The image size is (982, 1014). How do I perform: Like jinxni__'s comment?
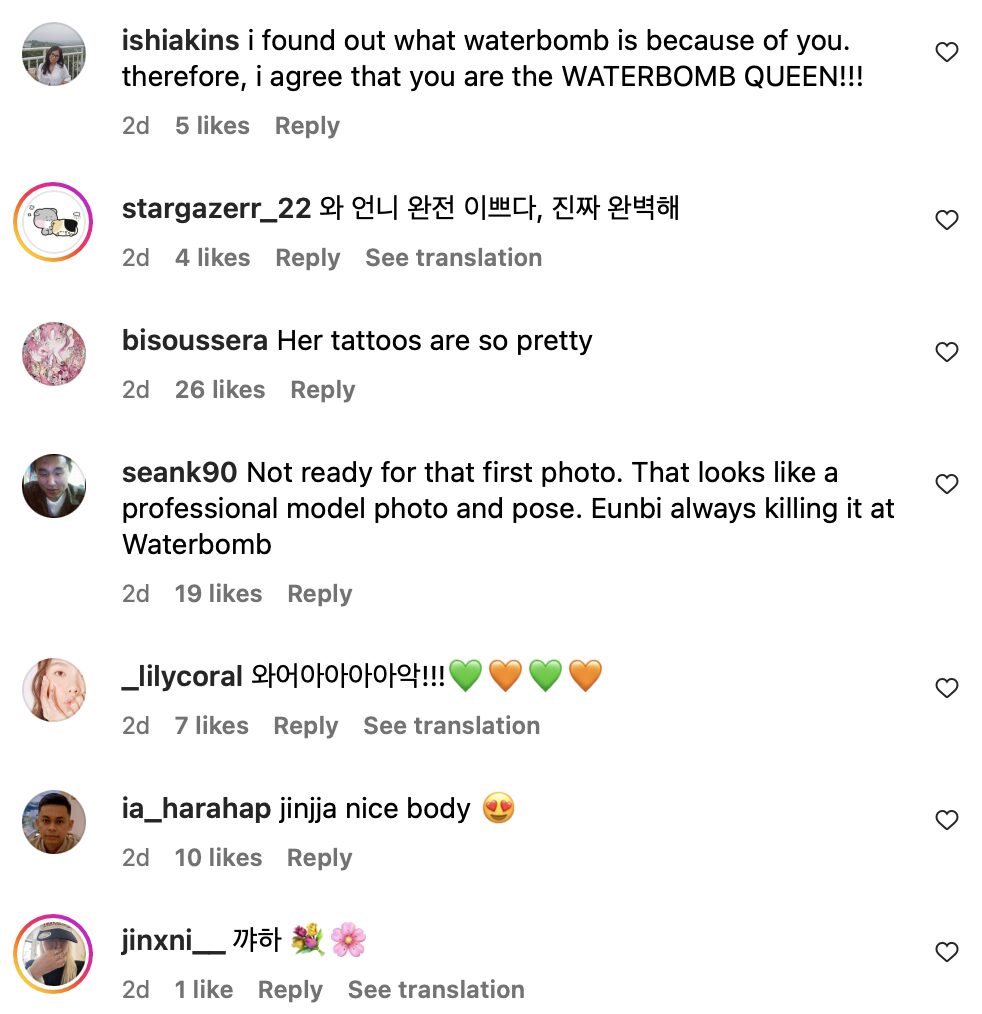tap(946, 952)
